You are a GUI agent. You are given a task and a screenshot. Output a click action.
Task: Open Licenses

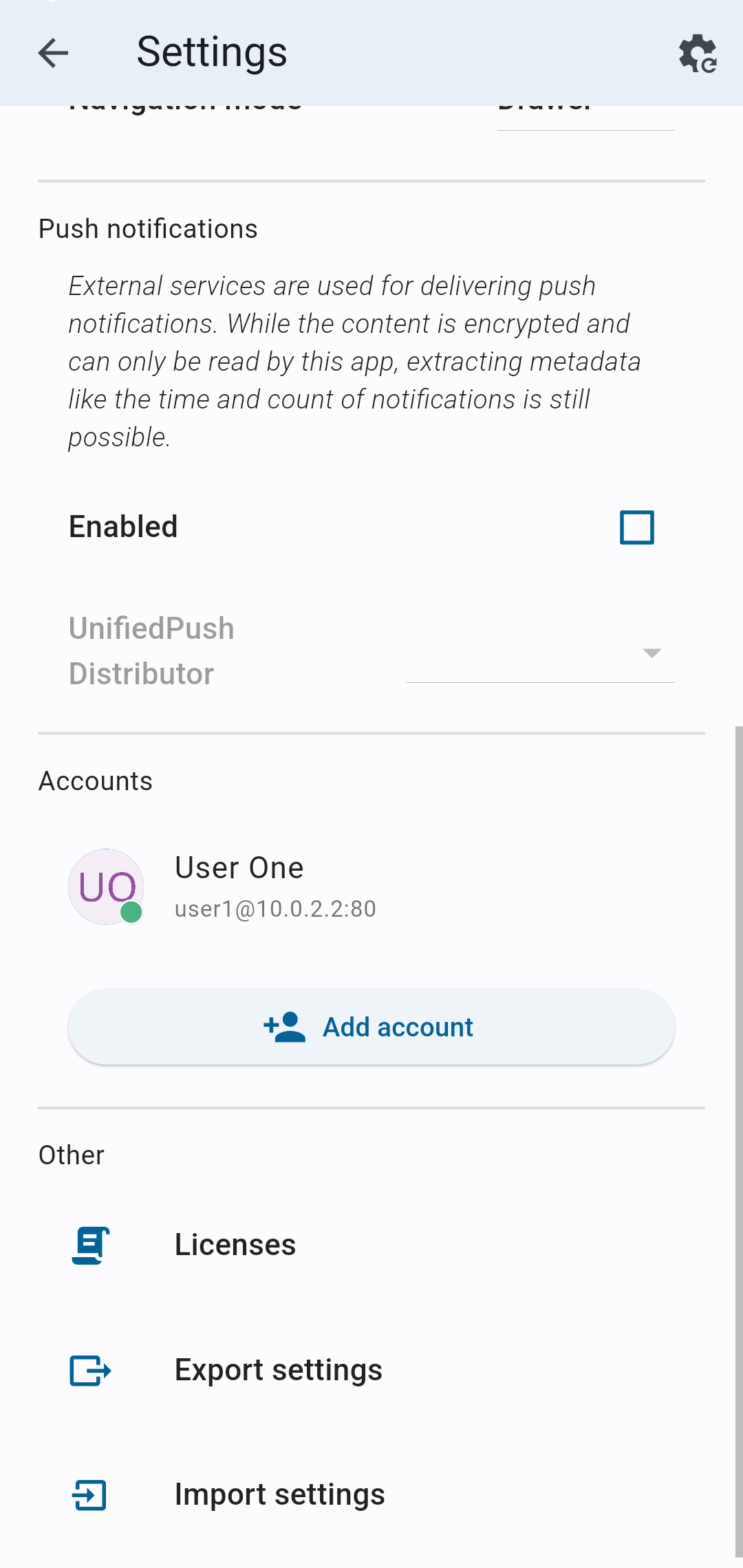(x=371, y=1245)
